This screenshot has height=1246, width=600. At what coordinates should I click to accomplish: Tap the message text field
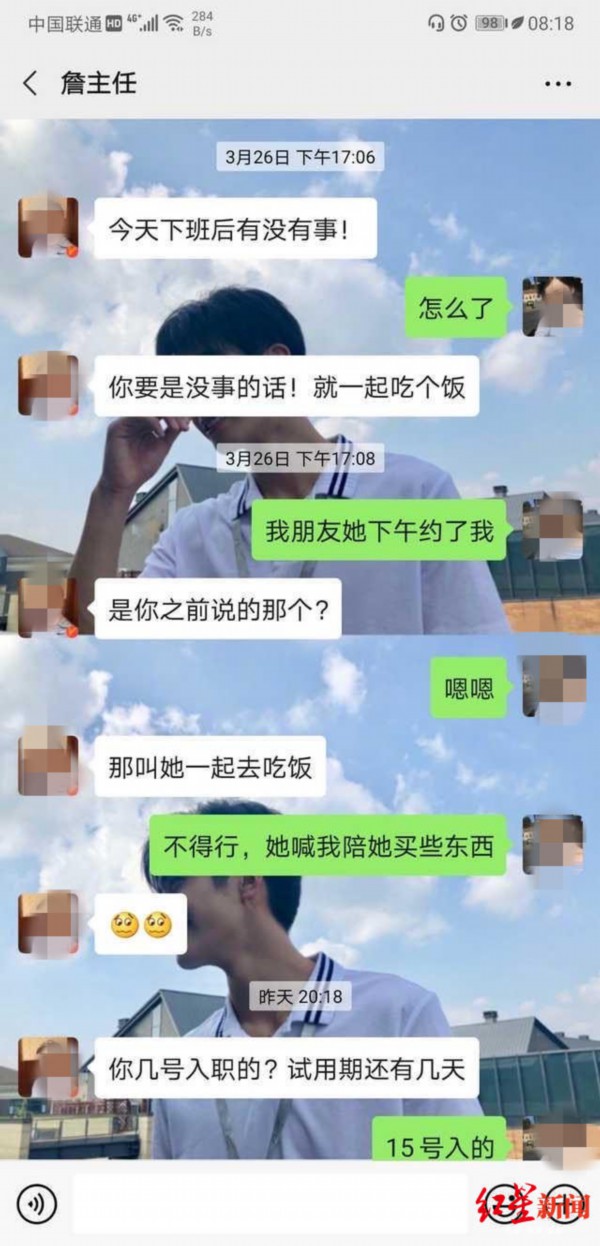pyautogui.click(x=270, y=1204)
